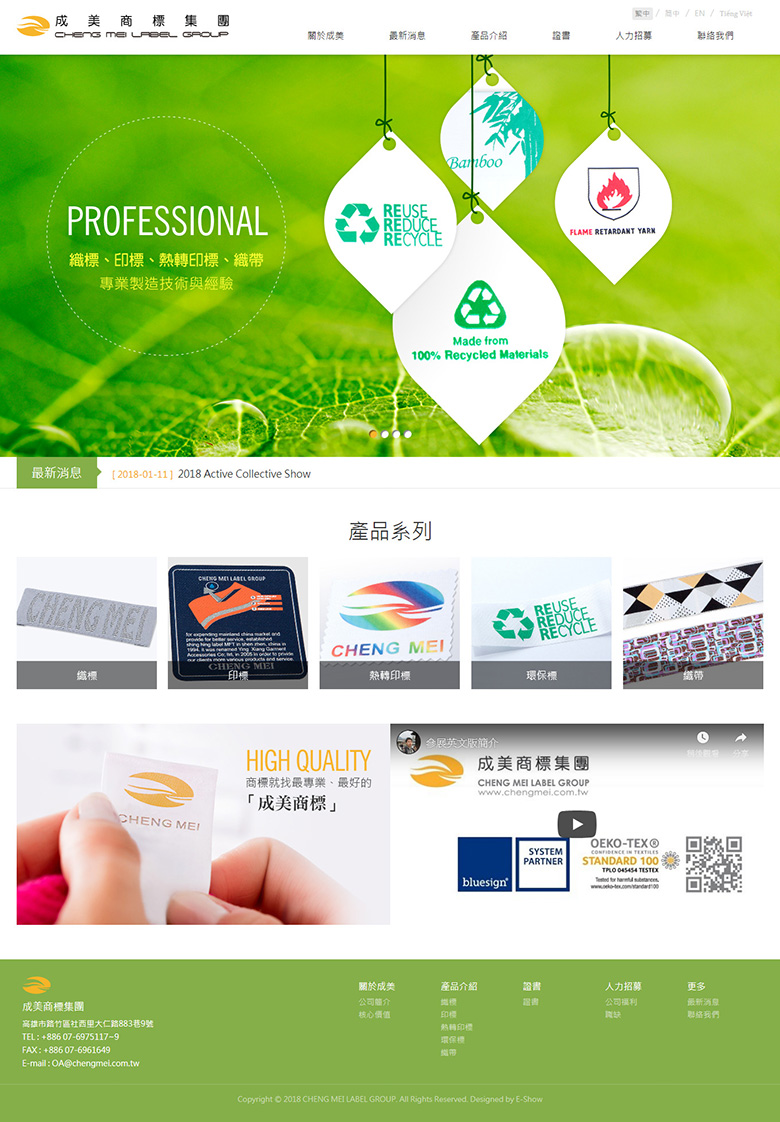Open the 關於成美 menu in top navigation
The width and height of the screenshot is (780, 1122).
[325, 36]
